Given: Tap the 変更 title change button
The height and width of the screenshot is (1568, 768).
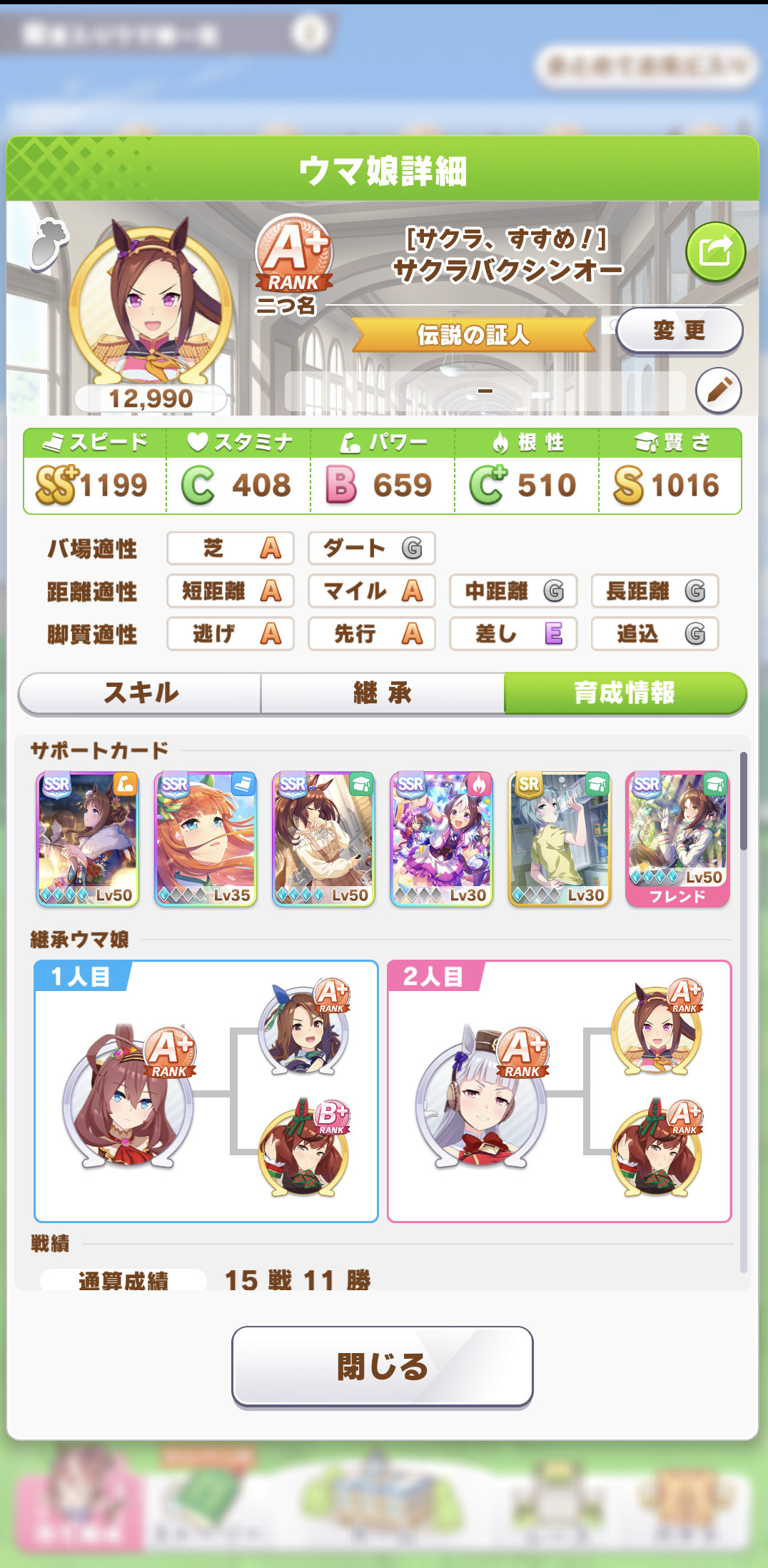Looking at the screenshot, I should 679,330.
